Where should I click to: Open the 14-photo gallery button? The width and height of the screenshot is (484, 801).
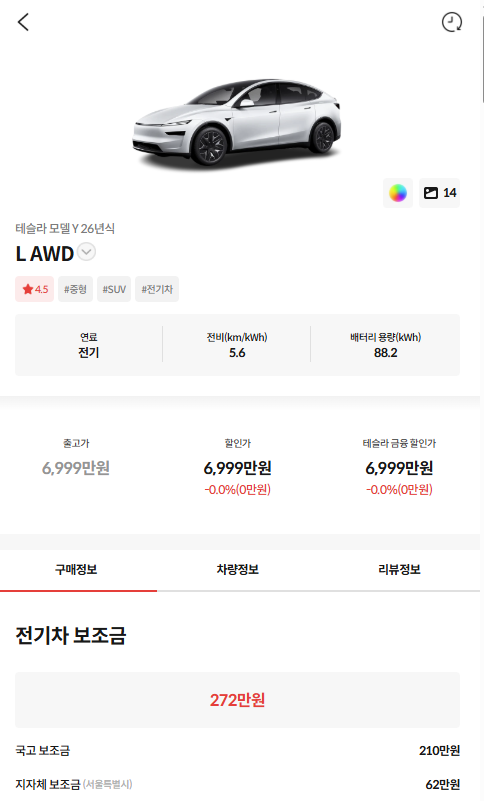(440, 193)
